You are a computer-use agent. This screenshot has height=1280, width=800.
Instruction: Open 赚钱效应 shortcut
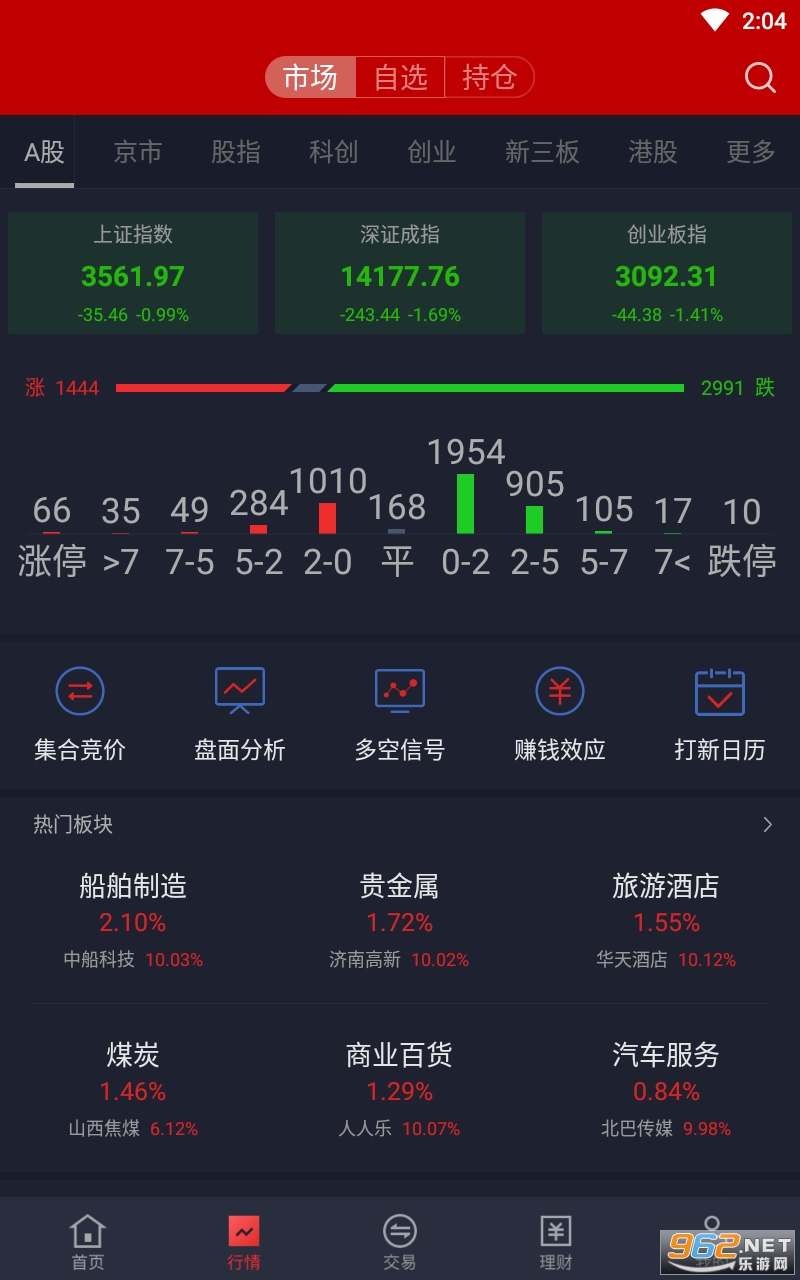tap(560, 714)
